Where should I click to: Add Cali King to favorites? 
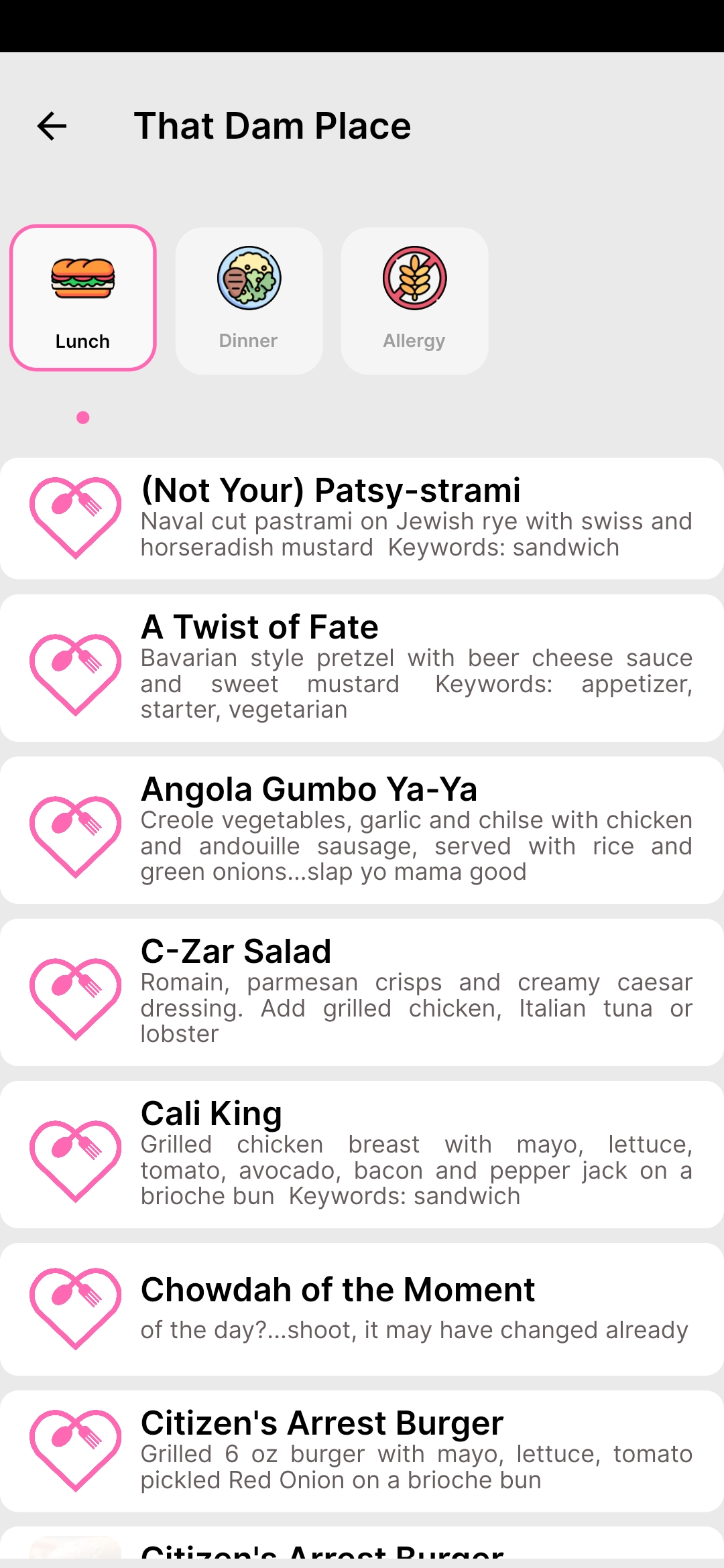76,1161
